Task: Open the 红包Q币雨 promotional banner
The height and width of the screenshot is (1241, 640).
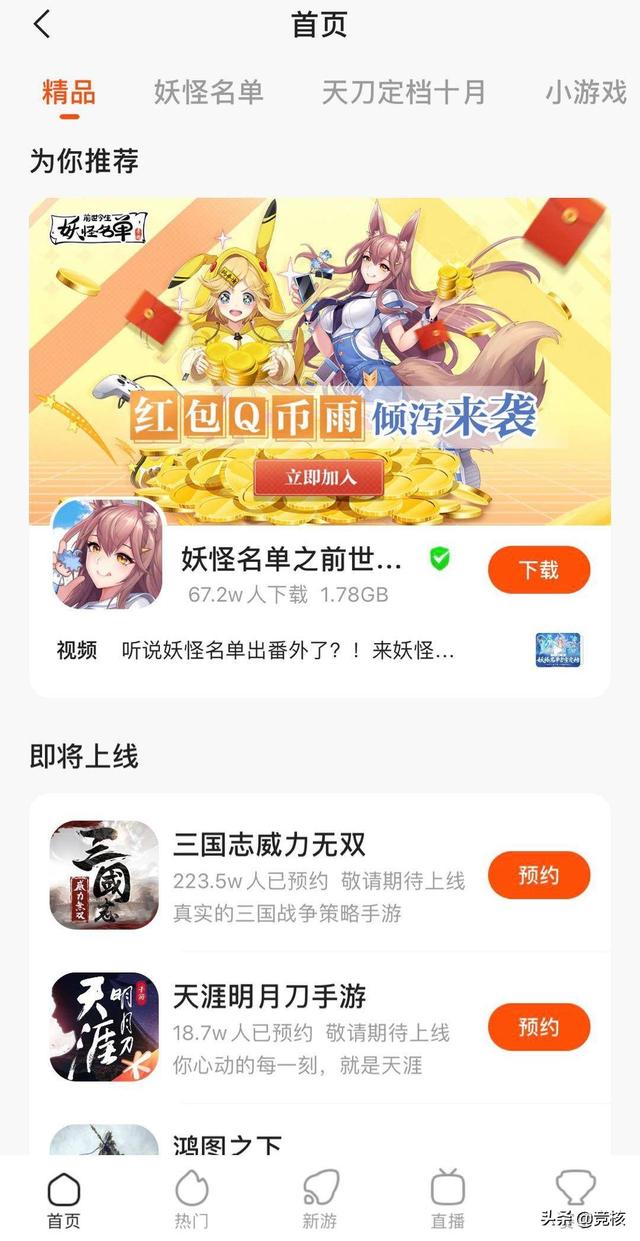Action: [319, 360]
